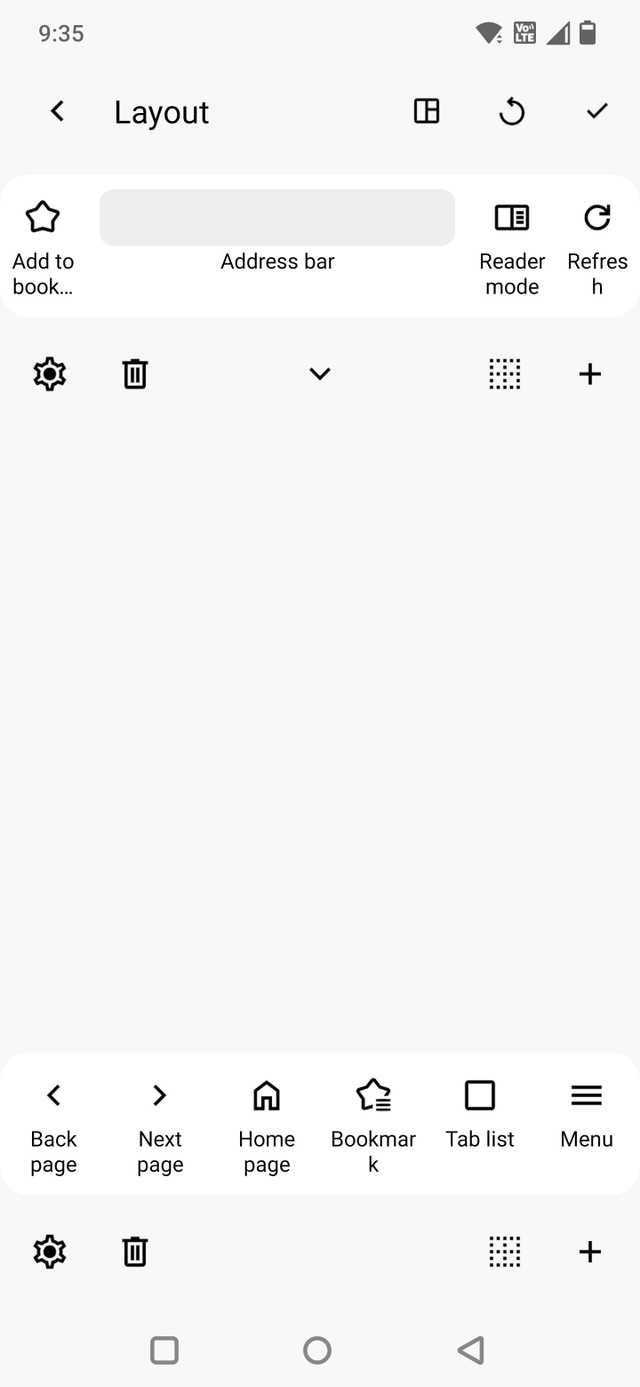
Task: Select the Back page item
Action: click(x=54, y=1124)
